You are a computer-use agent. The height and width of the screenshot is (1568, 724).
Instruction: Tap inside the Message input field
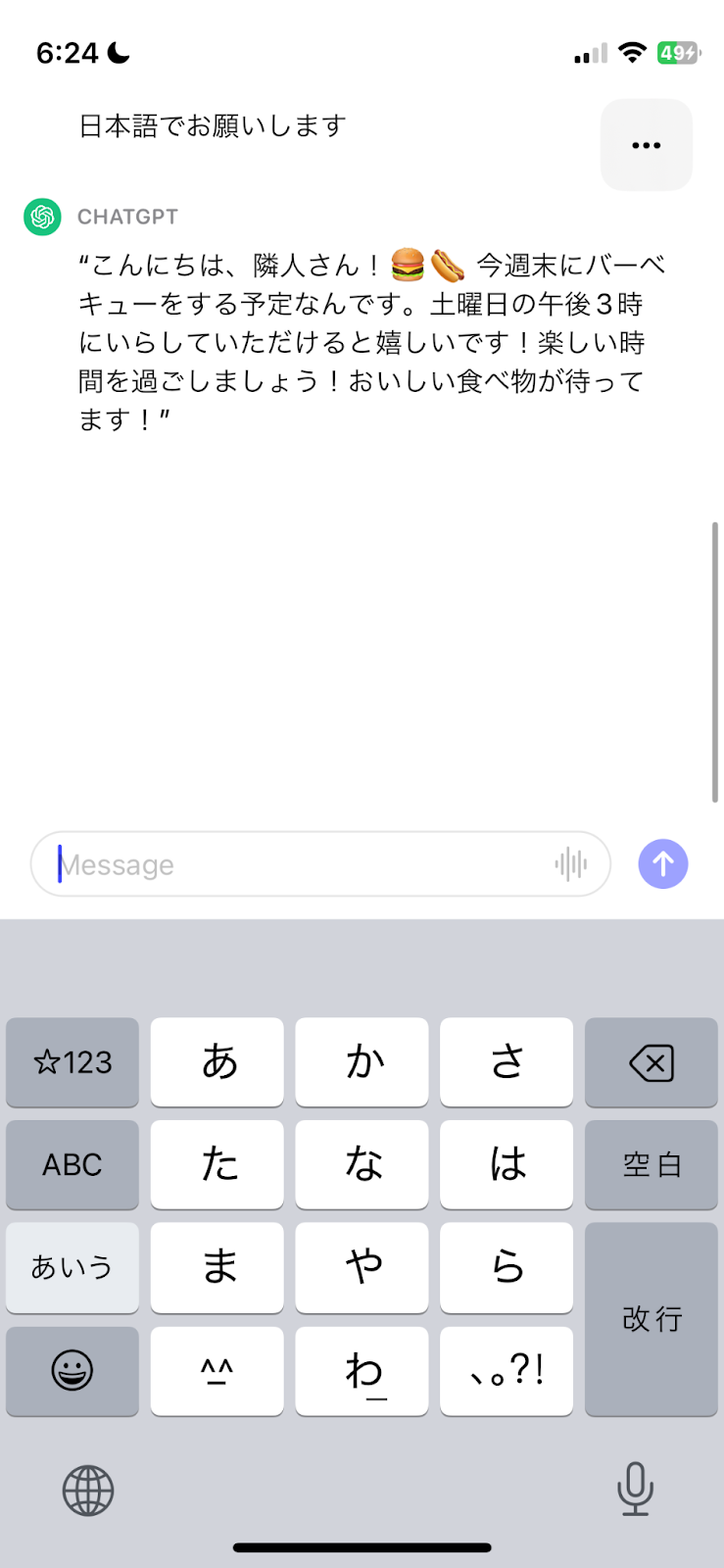point(294,863)
